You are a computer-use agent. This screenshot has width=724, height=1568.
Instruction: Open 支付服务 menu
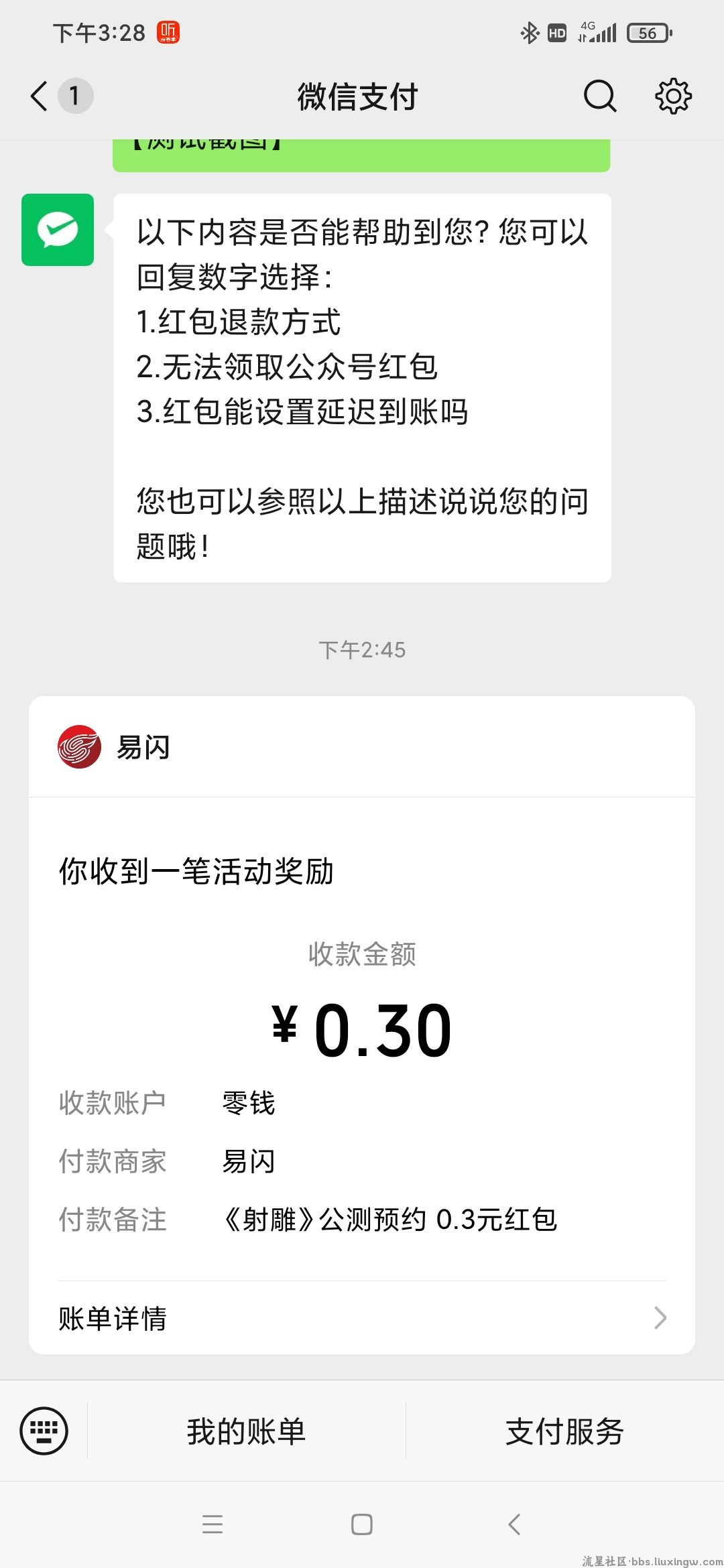click(564, 1431)
